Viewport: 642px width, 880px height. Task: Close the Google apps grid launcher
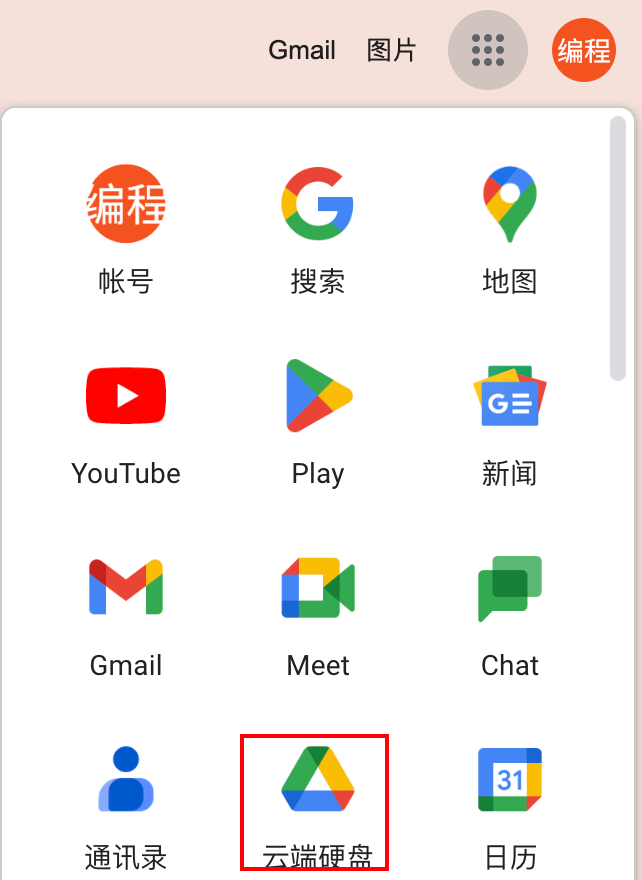(x=488, y=50)
